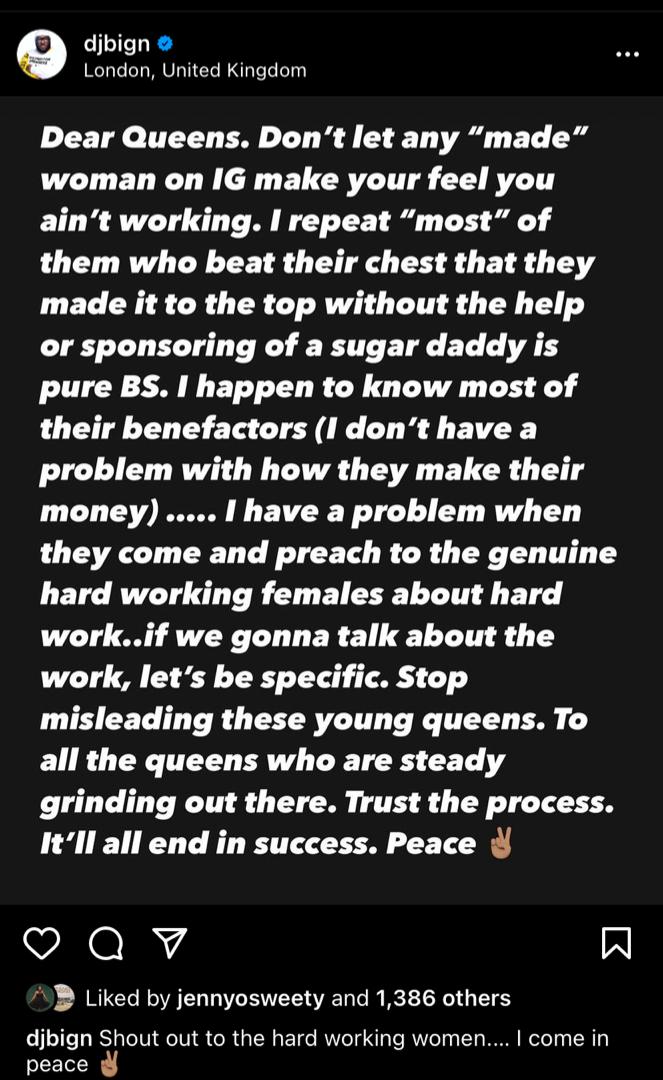Open the London, United Kingdom location

195,70
